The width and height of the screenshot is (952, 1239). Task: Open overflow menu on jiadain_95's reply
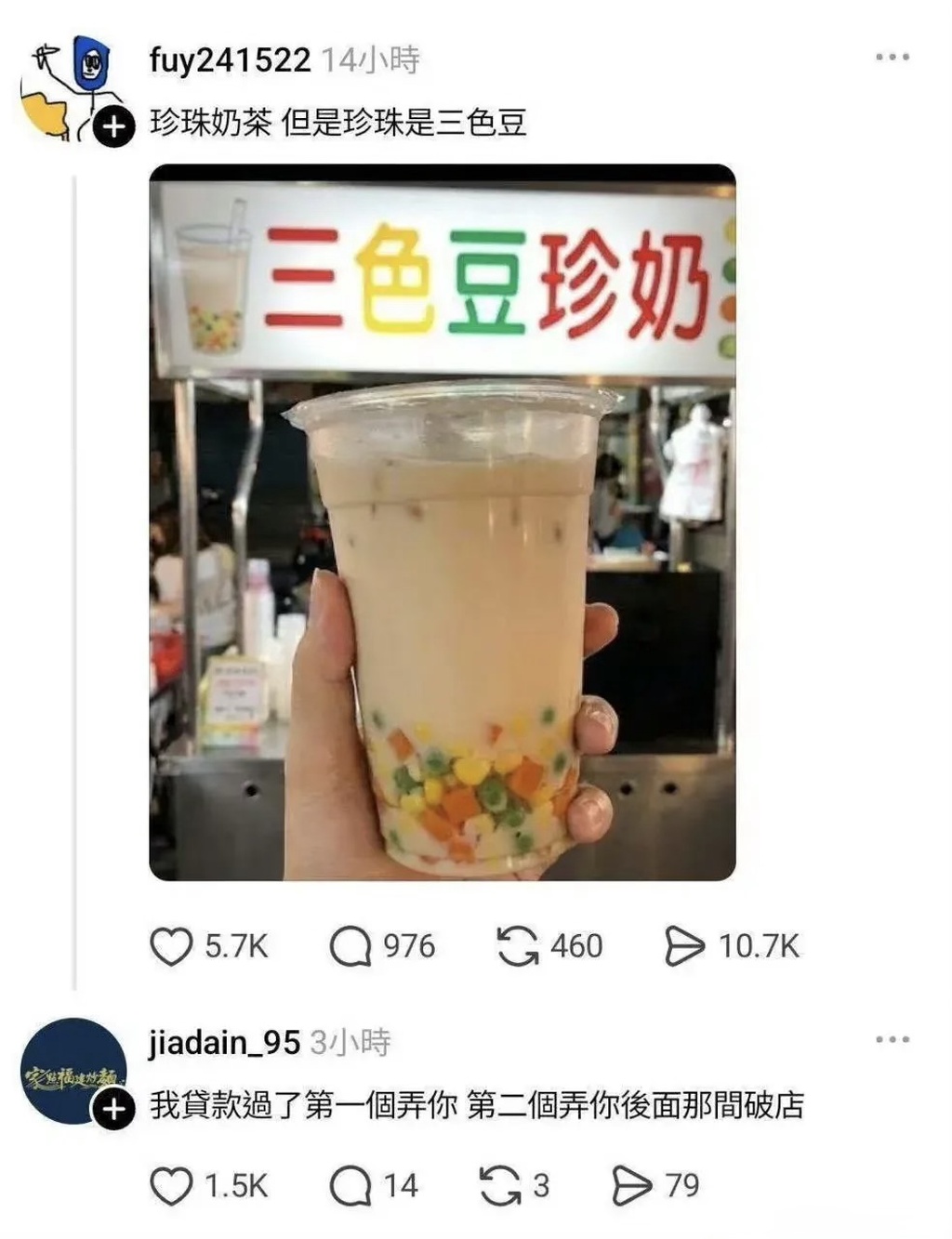892,1040
